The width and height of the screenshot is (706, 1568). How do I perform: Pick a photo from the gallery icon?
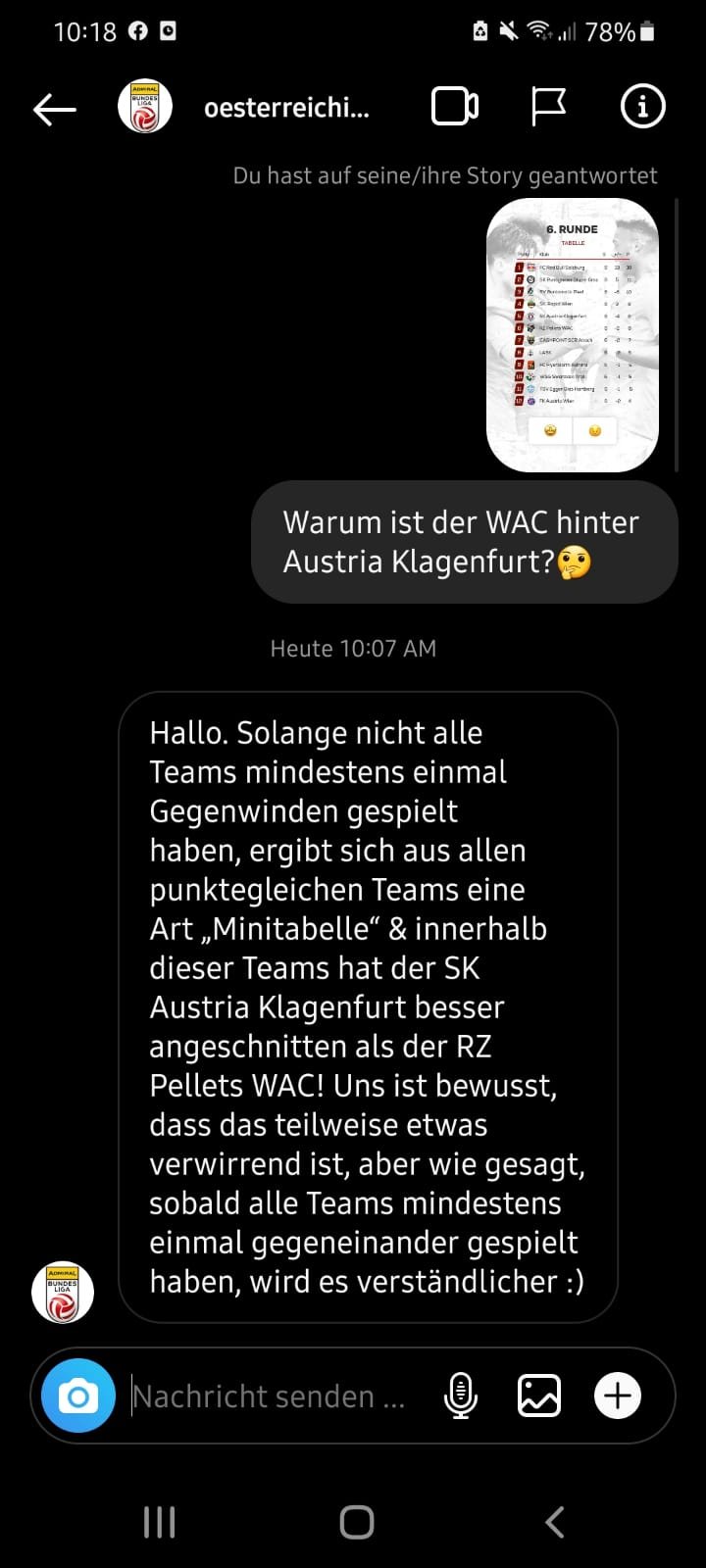(539, 1396)
